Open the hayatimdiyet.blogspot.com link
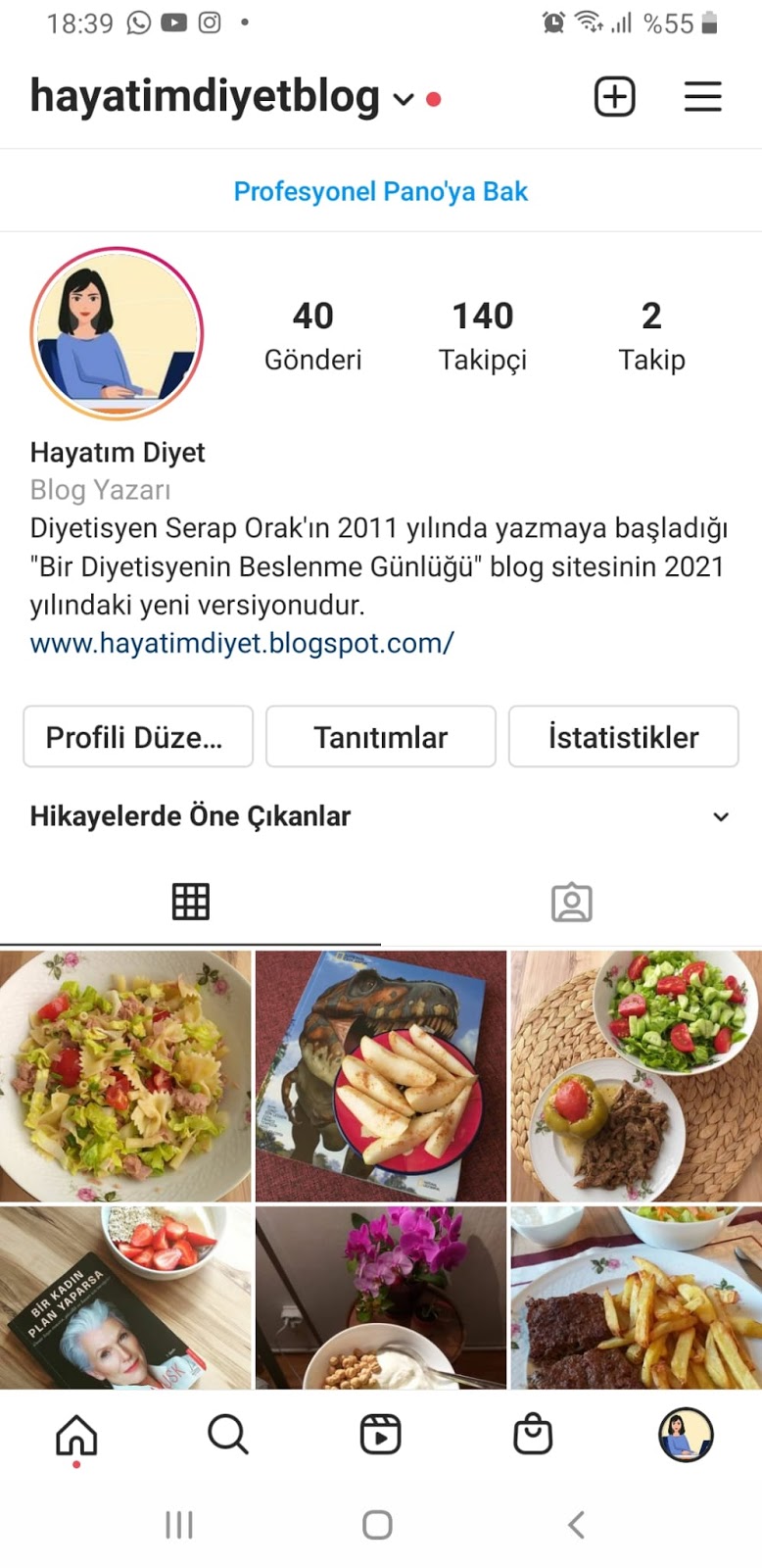The height and width of the screenshot is (1568, 762). [242, 643]
